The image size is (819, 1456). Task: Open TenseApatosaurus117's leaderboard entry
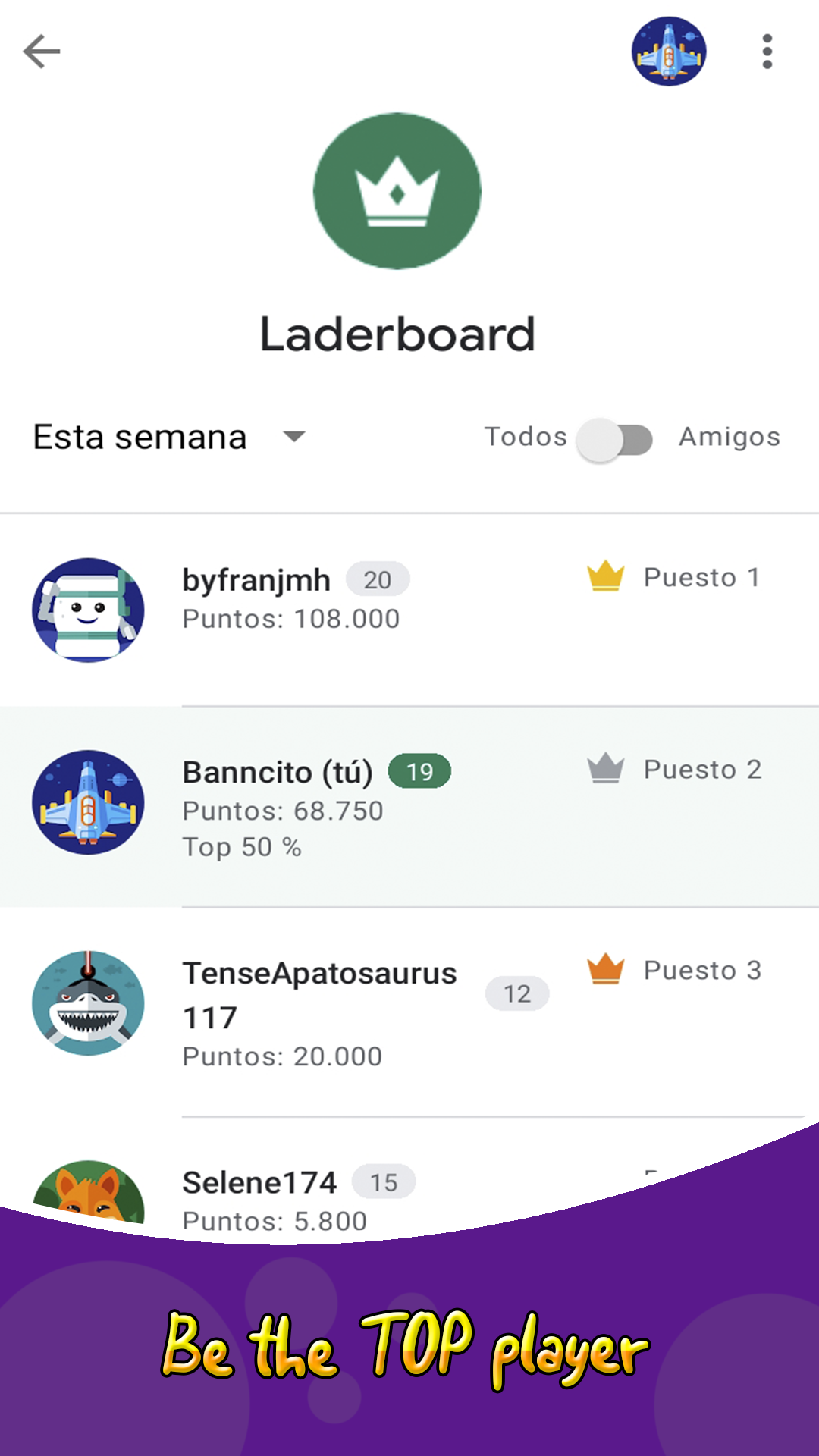[409, 1012]
